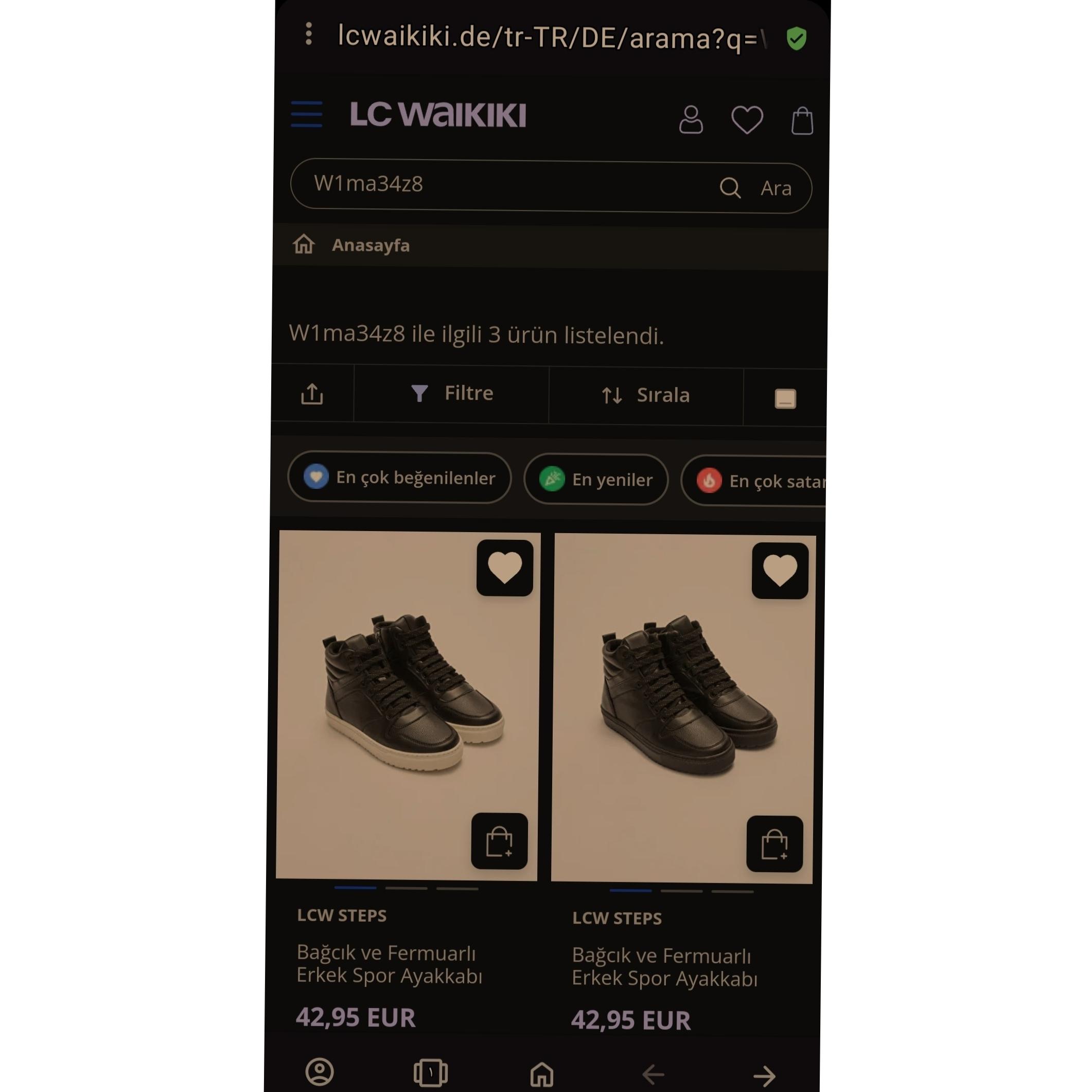Open the hamburger navigation menu
Image resolution: width=1092 pixels, height=1092 pixels.
tap(306, 115)
